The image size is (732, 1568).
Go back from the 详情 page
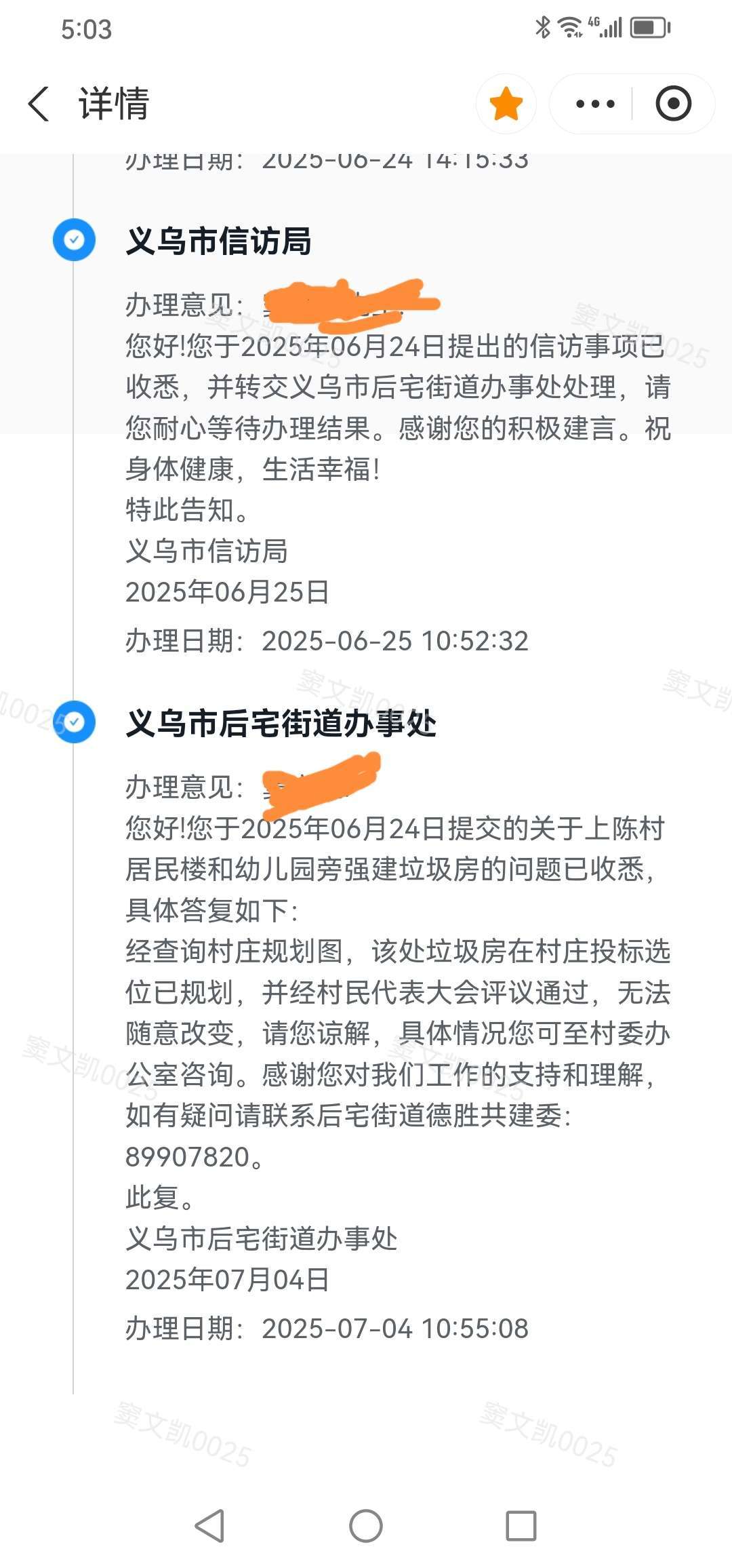[x=39, y=104]
